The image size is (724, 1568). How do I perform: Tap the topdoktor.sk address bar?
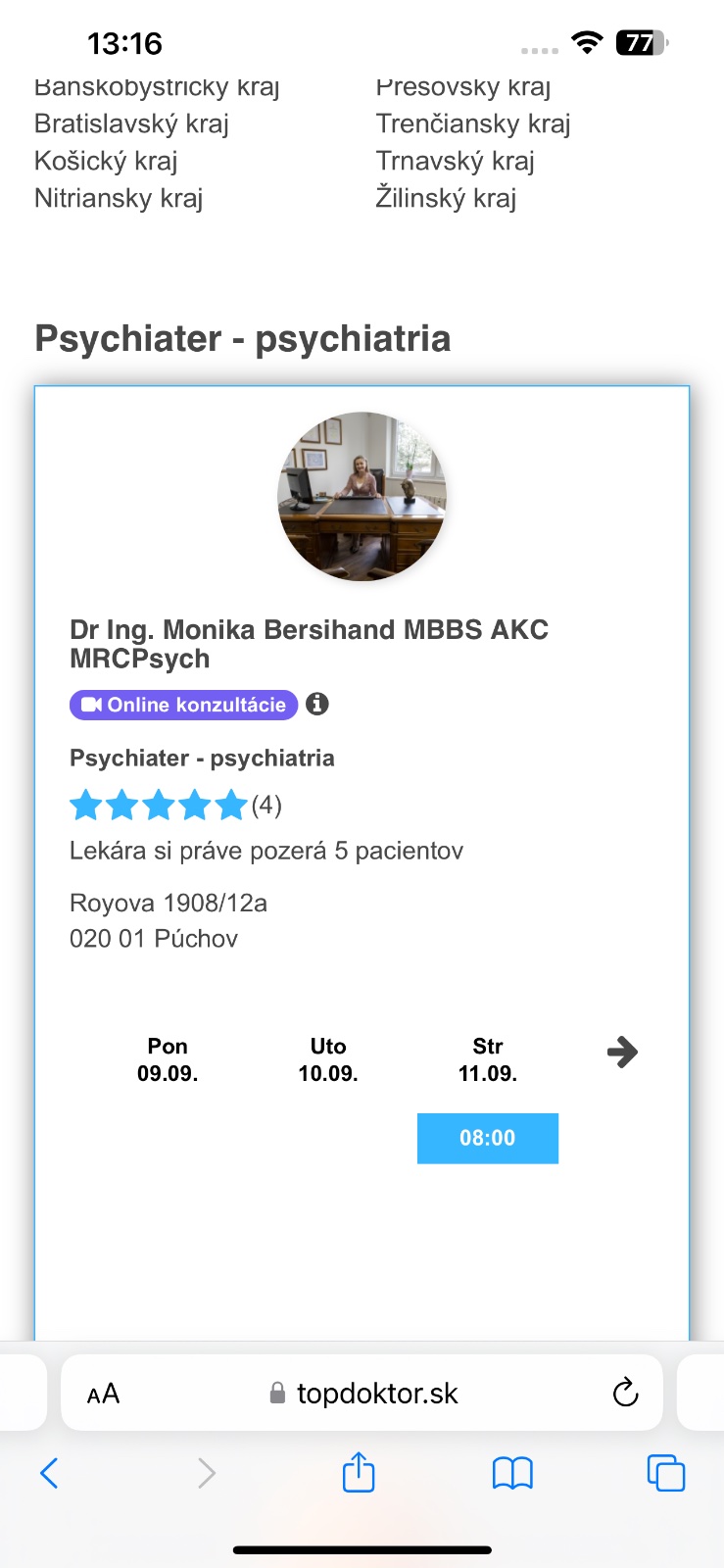click(377, 1394)
